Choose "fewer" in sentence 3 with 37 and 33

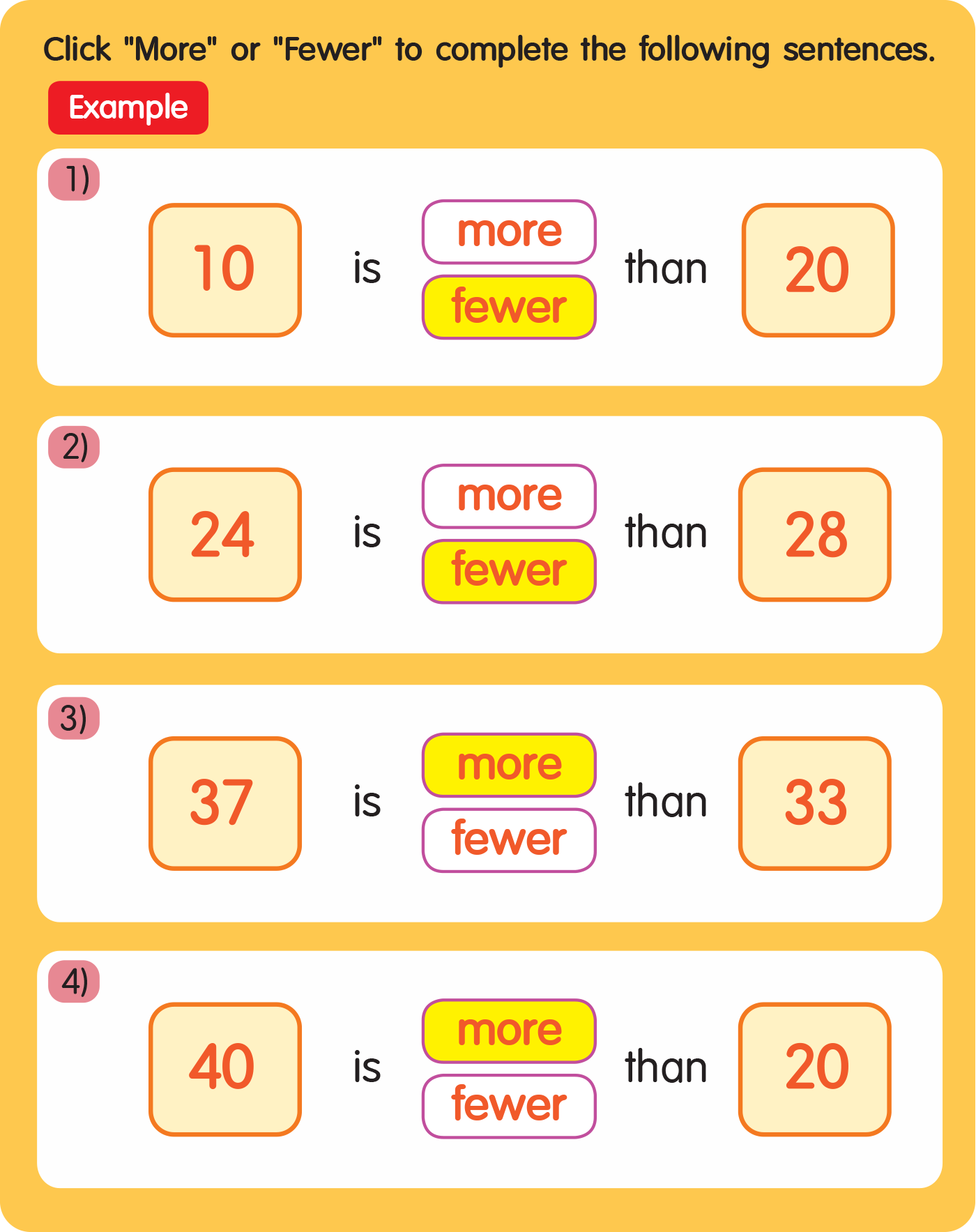coord(509,840)
